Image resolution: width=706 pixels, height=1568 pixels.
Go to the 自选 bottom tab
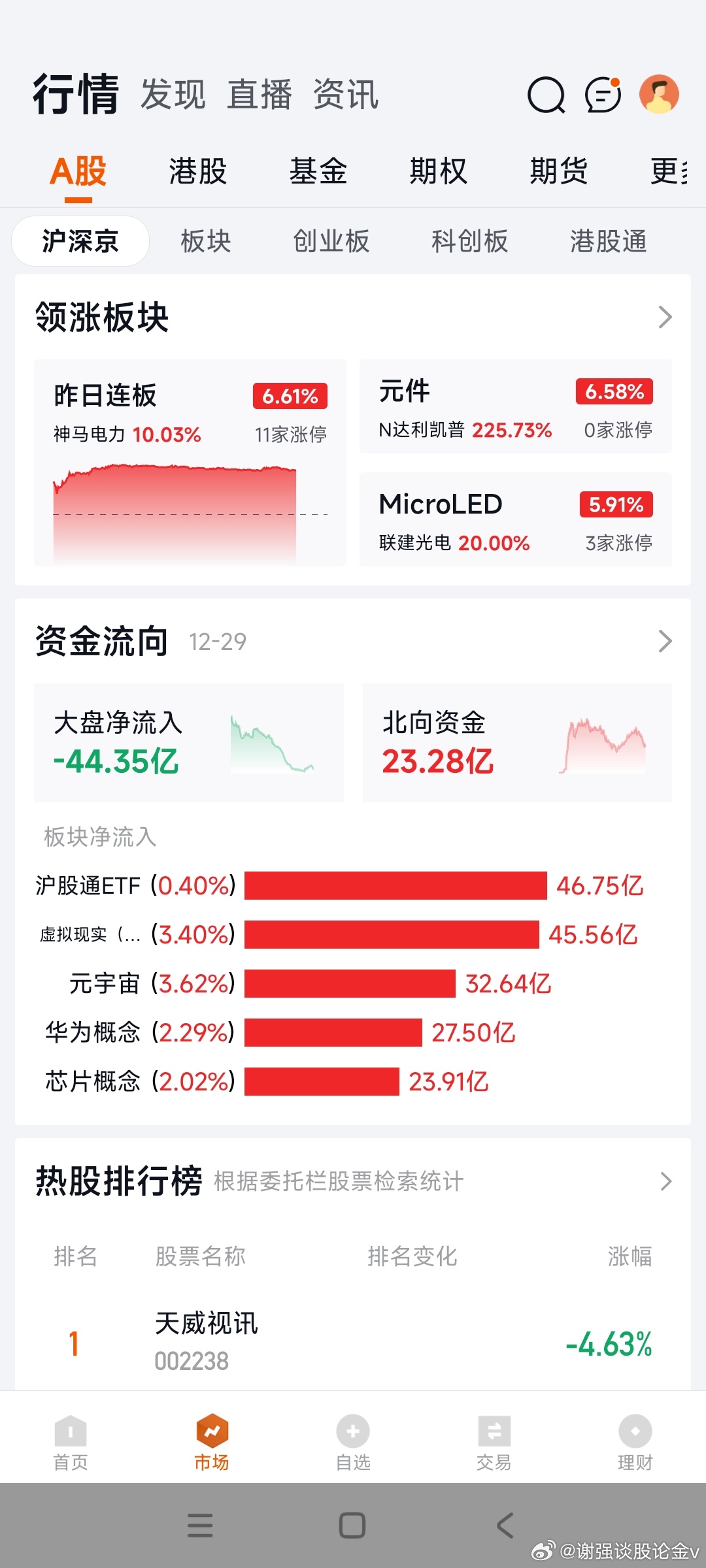point(353,1443)
